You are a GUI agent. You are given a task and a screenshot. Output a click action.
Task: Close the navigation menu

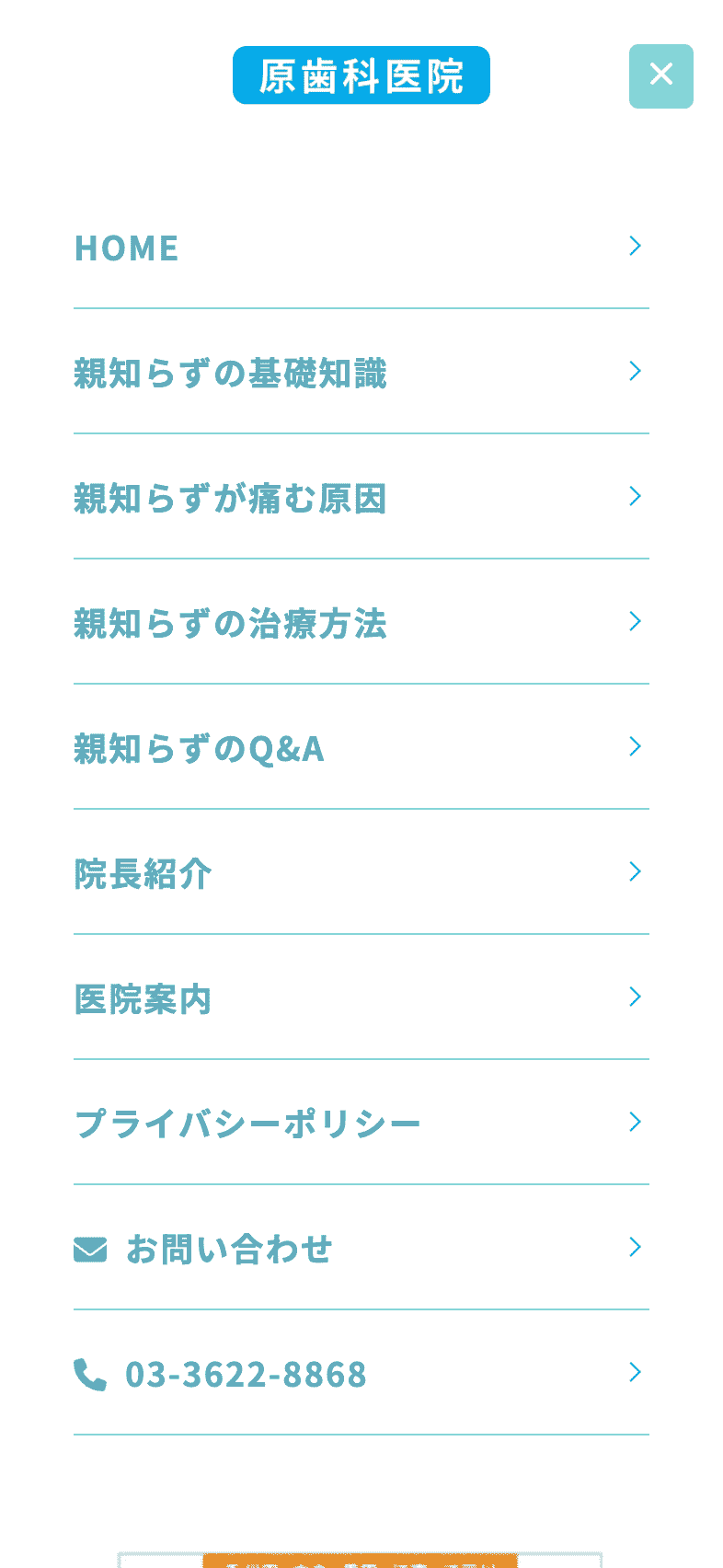click(x=660, y=75)
